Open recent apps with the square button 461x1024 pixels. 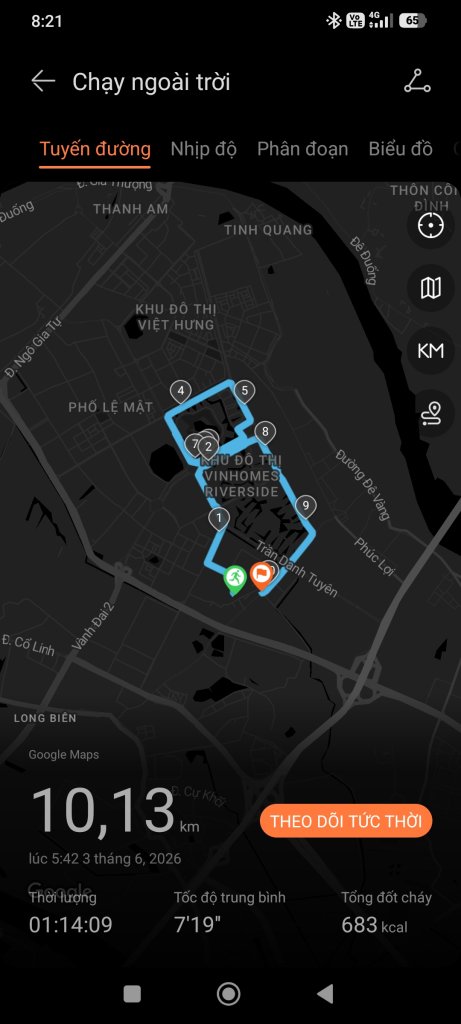[133, 994]
